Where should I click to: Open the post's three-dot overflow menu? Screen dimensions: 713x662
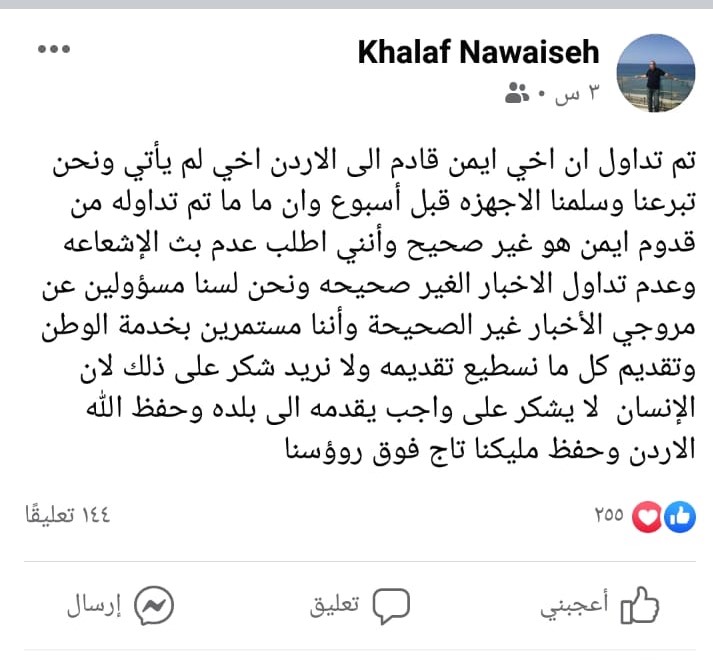click(54, 50)
